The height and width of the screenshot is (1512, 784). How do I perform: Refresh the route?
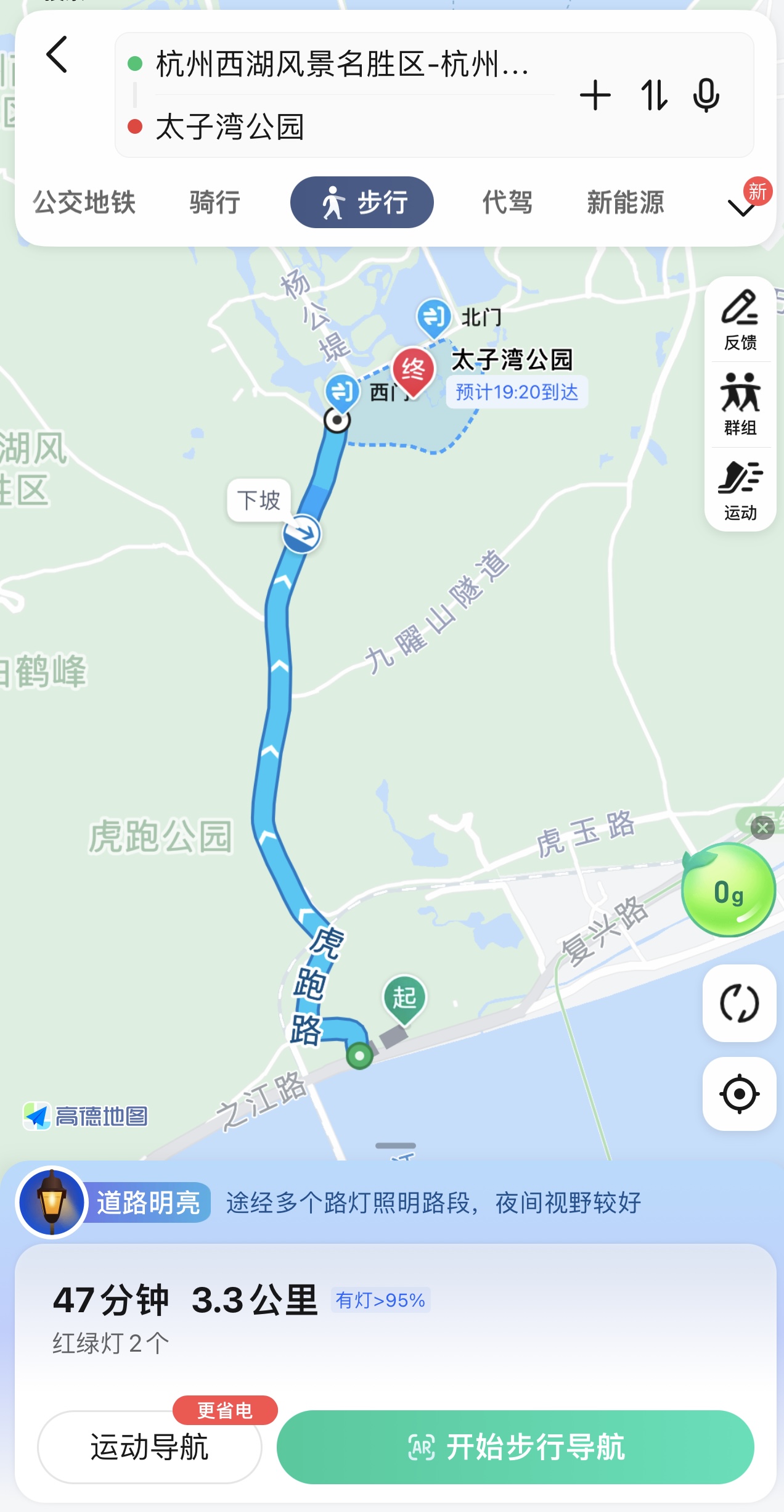click(x=739, y=1003)
